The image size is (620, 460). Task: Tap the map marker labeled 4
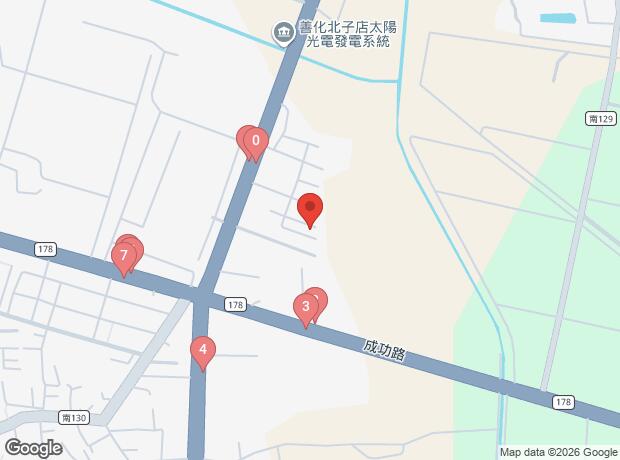(203, 351)
